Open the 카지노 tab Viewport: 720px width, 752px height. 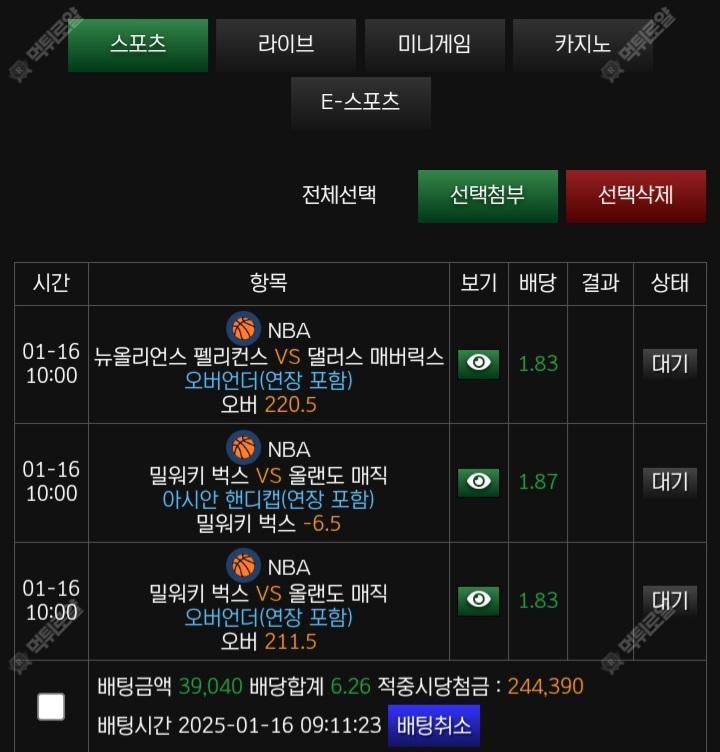point(583,45)
